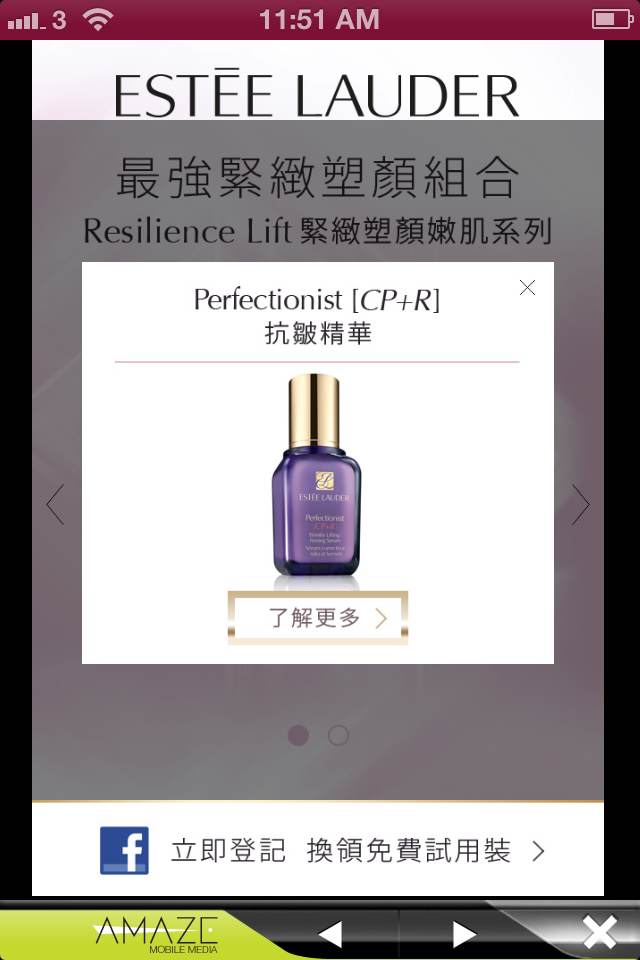This screenshot has height=960, width=640.
Task: Navigate forward with the browser's forward triangle
Action: point(463,934)
